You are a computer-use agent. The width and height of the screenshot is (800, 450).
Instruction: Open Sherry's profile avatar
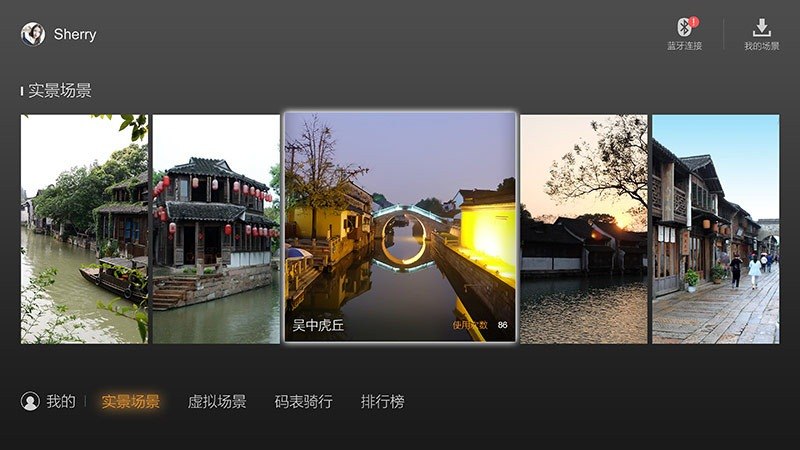(x=32, y=34)
